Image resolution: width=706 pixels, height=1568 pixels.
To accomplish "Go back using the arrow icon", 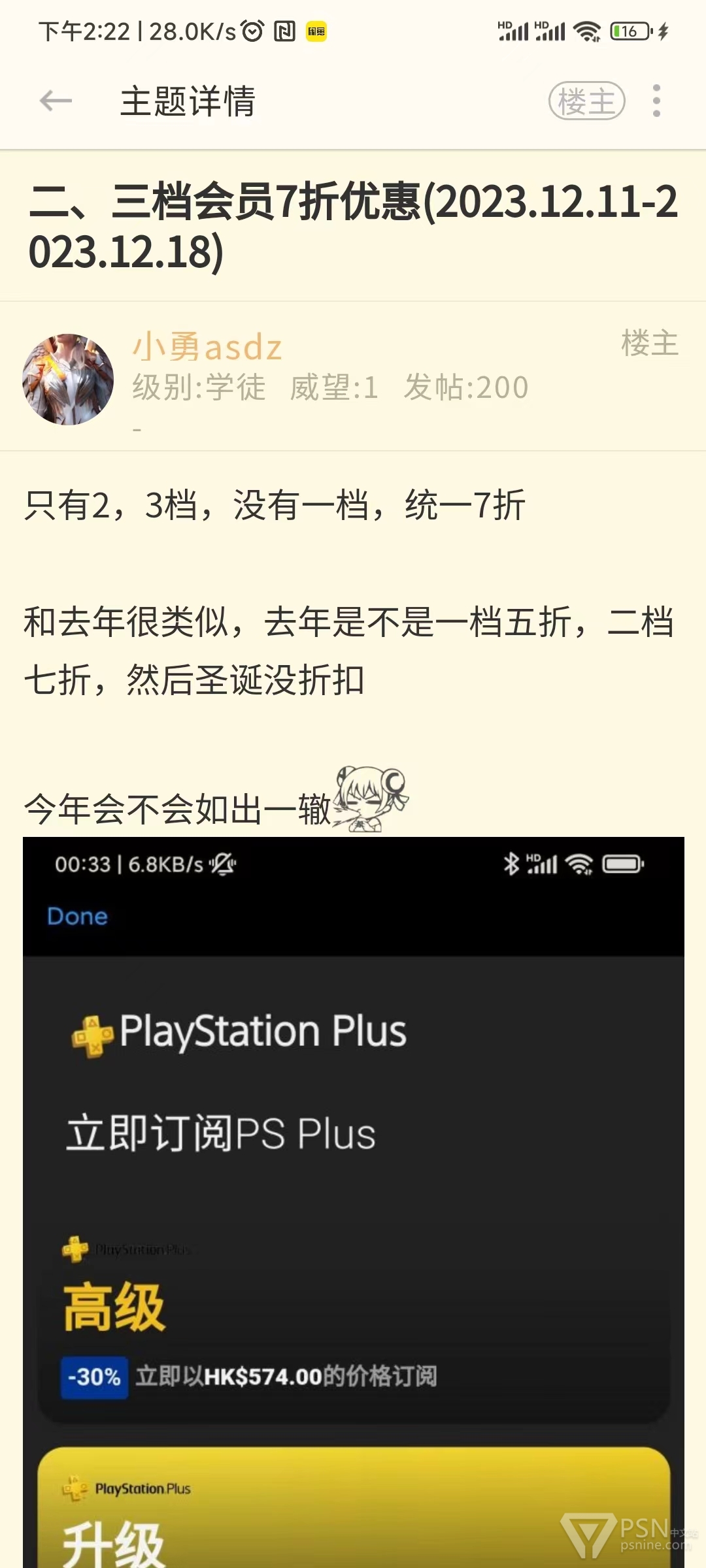I will pos(56,101).
